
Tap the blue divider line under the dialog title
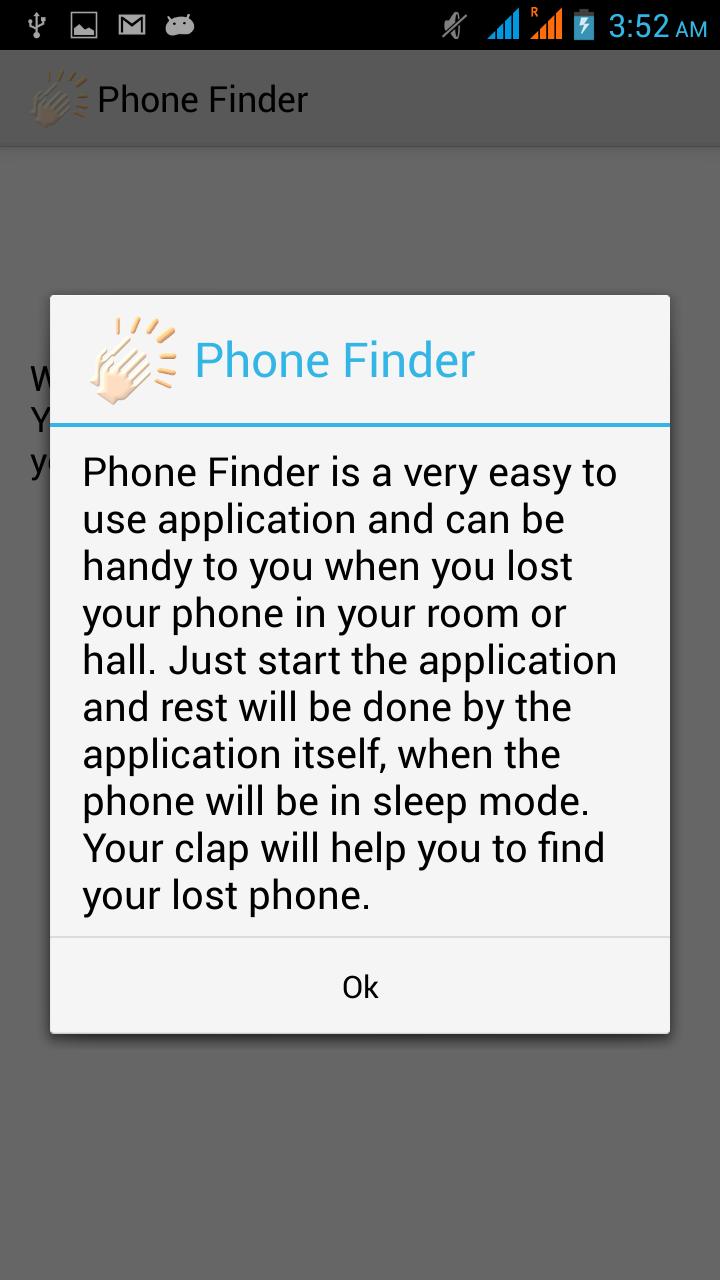click(x=360, y=424)
